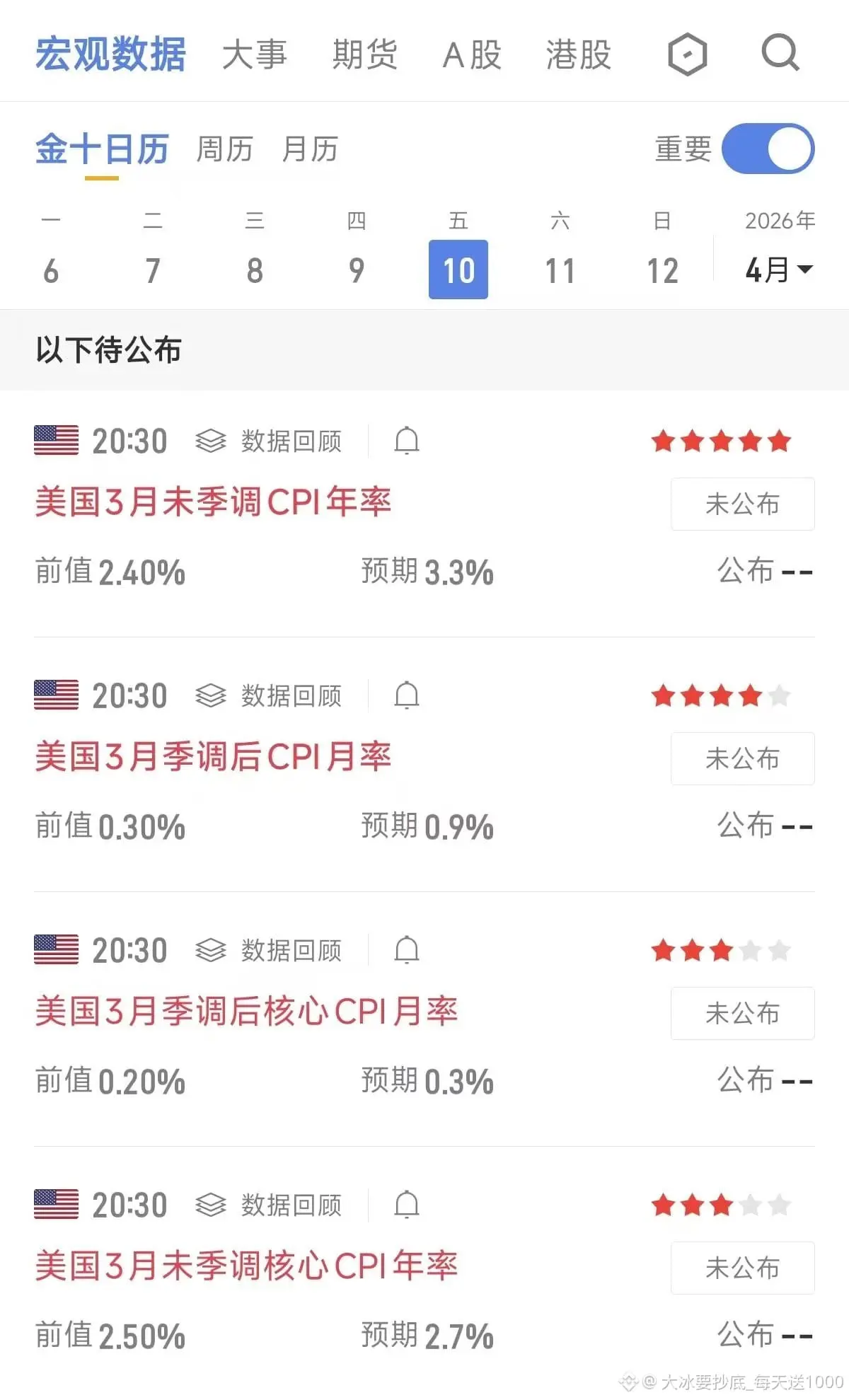Set reminder bell for 季调后CPI月率
Image resolution: width=849 pixels, height=1400 pixels.
[407, 695]
